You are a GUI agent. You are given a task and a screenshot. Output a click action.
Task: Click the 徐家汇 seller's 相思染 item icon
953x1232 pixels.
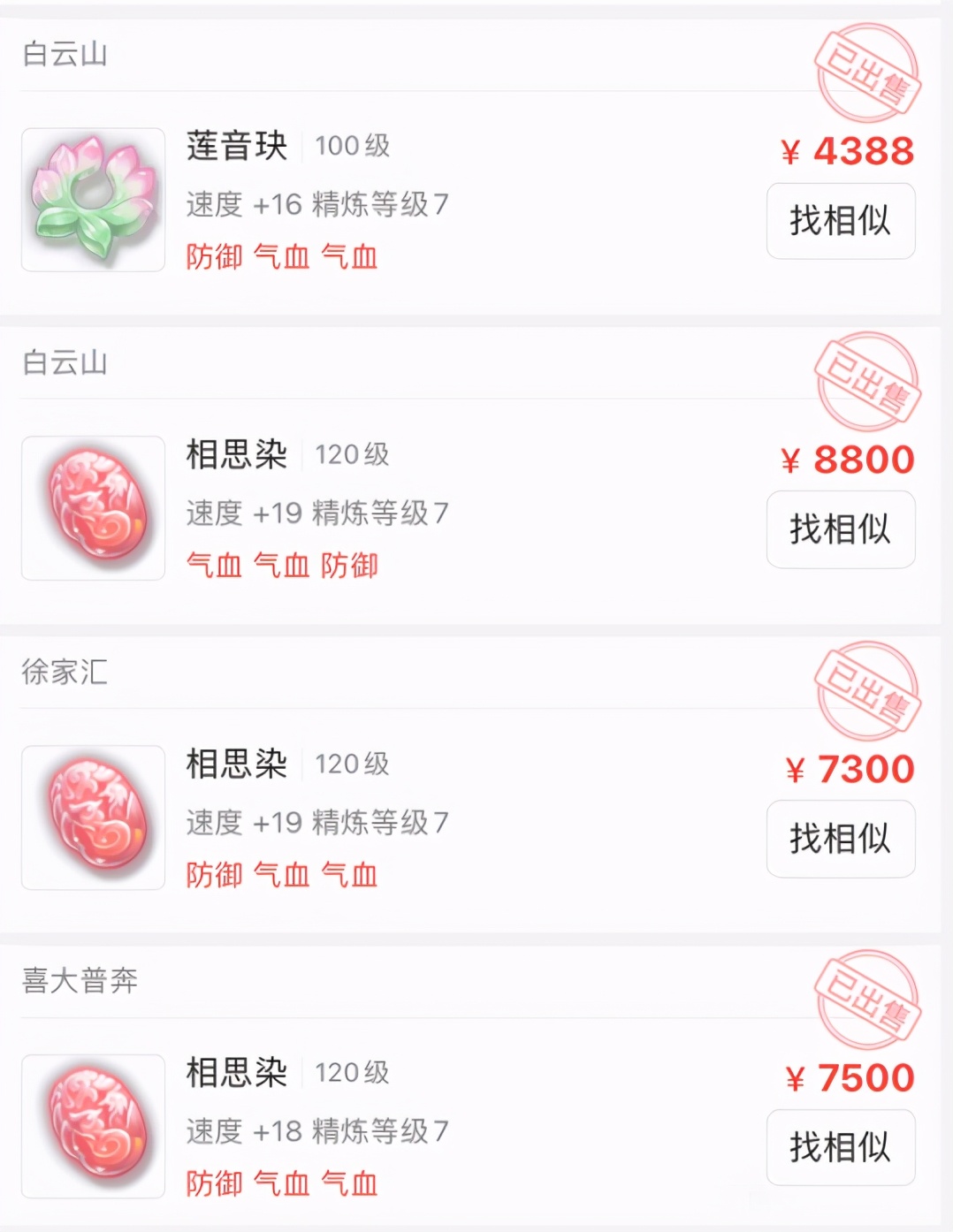tap(92, 816)
